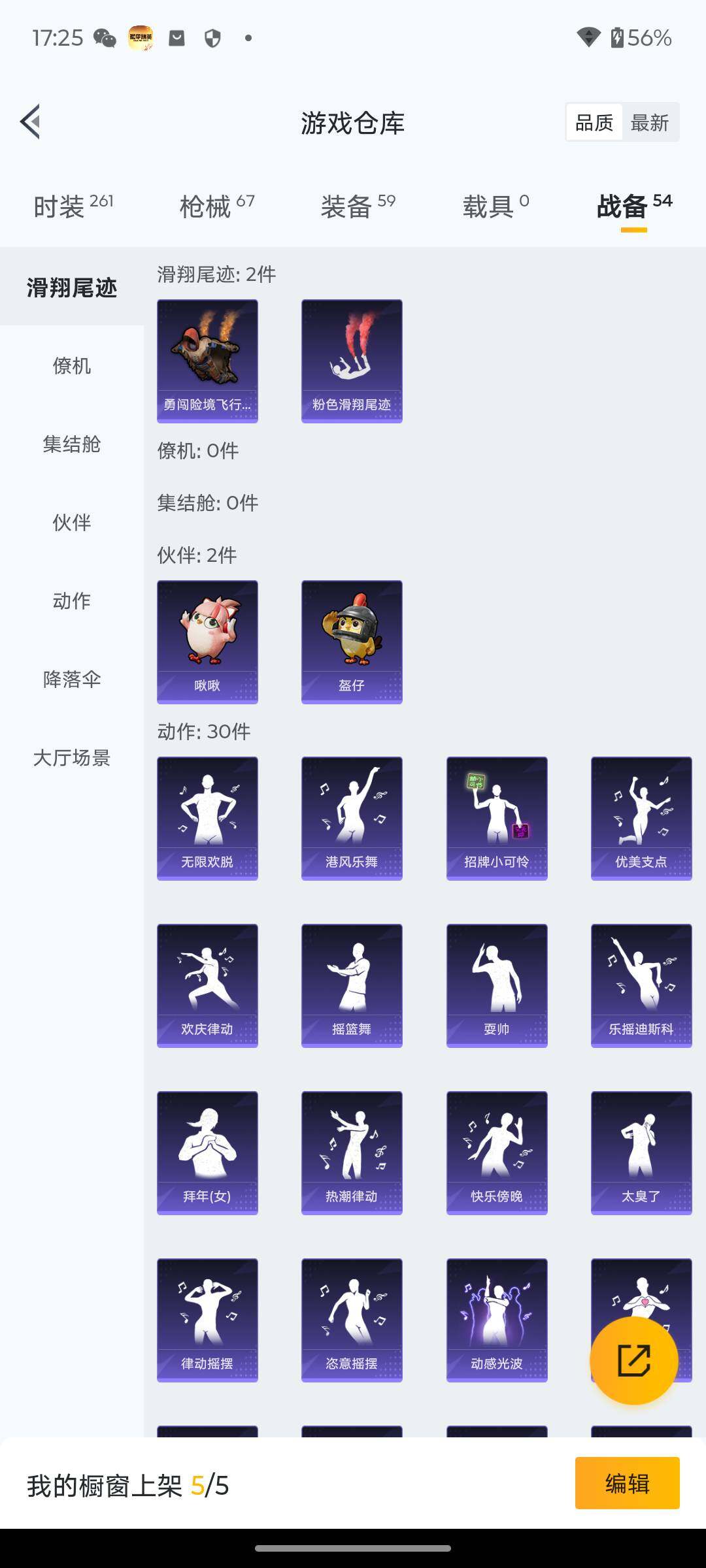
Task: Sort items by 最新
Action: pyautogui.click(x=649, y=122)
